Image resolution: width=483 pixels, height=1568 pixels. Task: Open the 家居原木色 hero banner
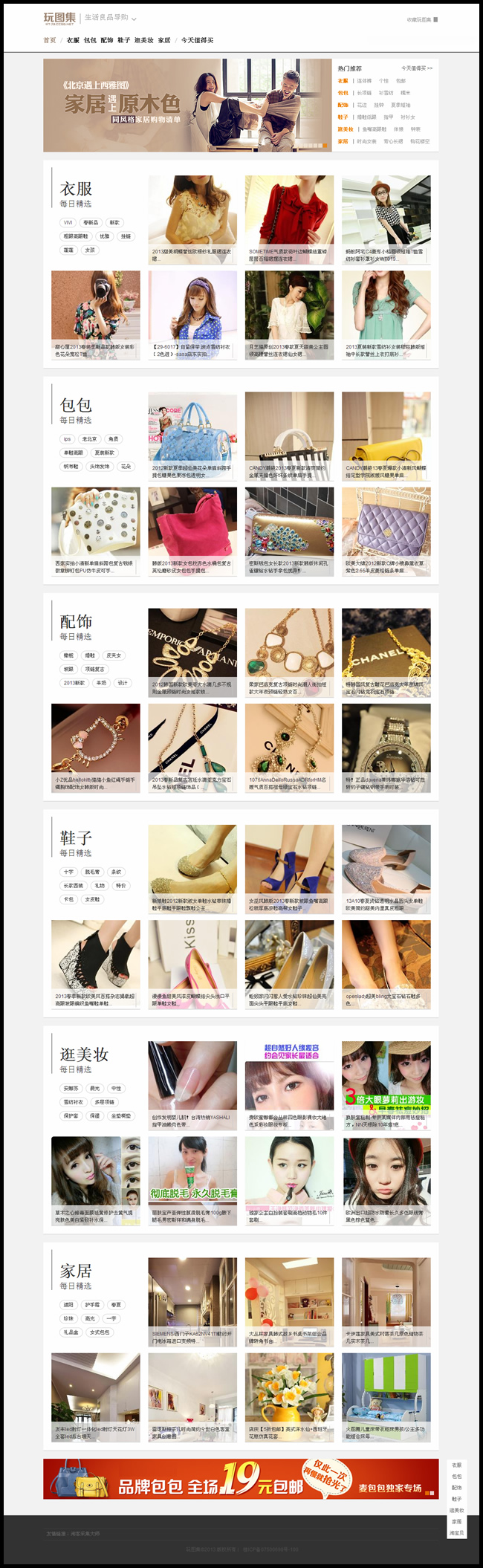187,106
